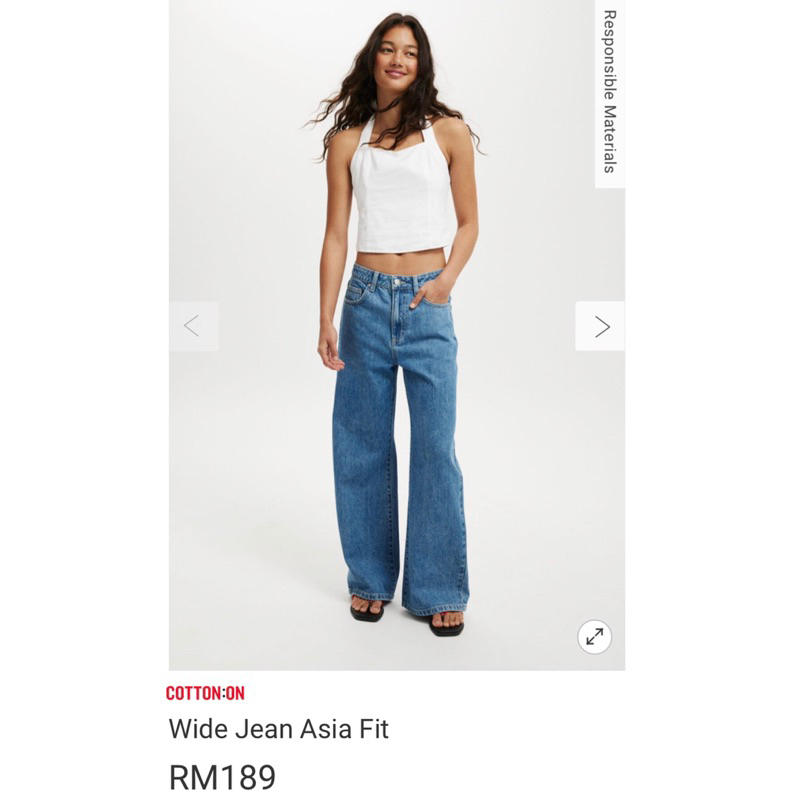Expand the product image to fullscreen
Screen dimensions: 800x800
point(594,637)
